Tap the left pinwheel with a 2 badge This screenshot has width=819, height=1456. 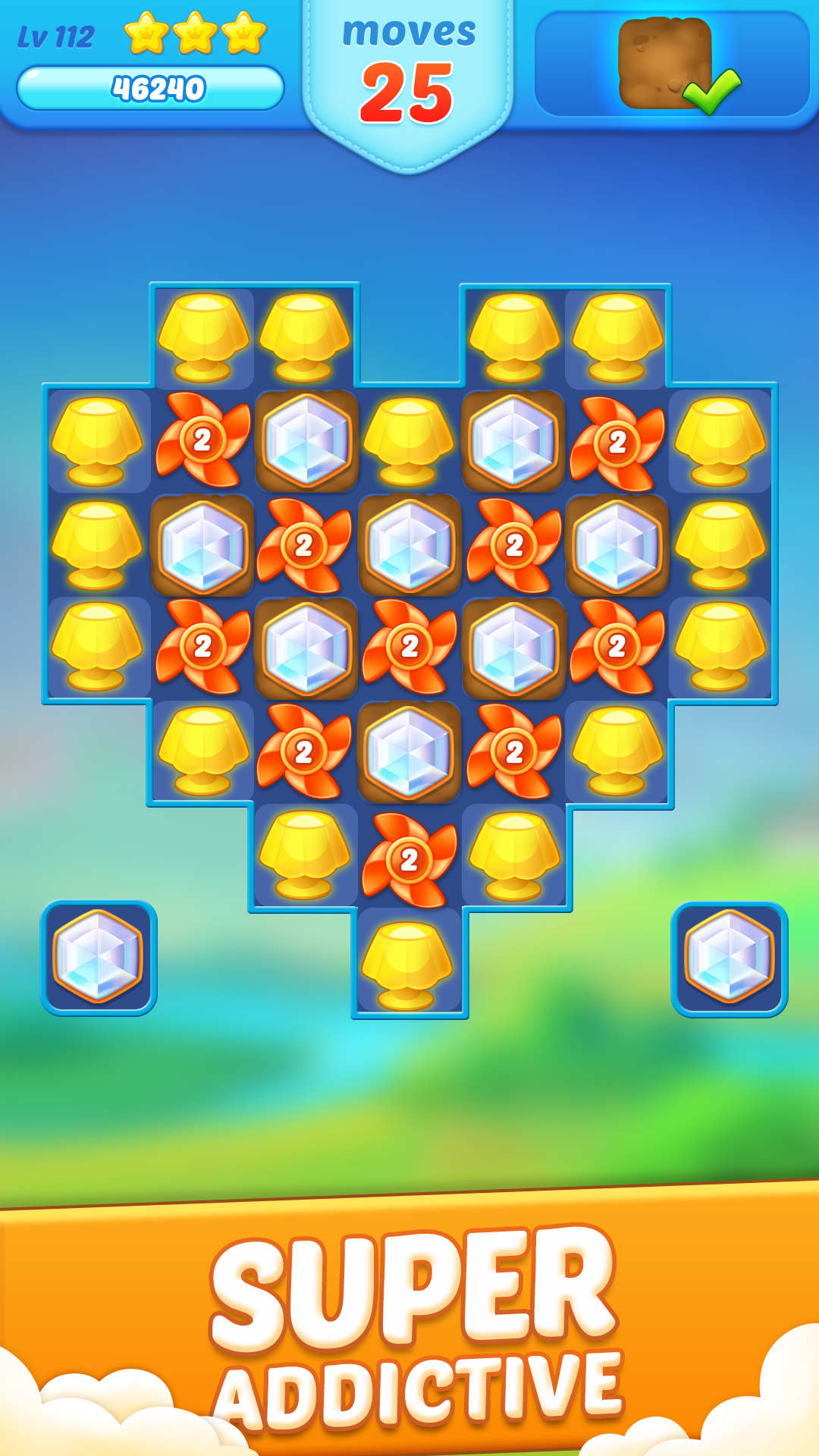coord(203,440)
